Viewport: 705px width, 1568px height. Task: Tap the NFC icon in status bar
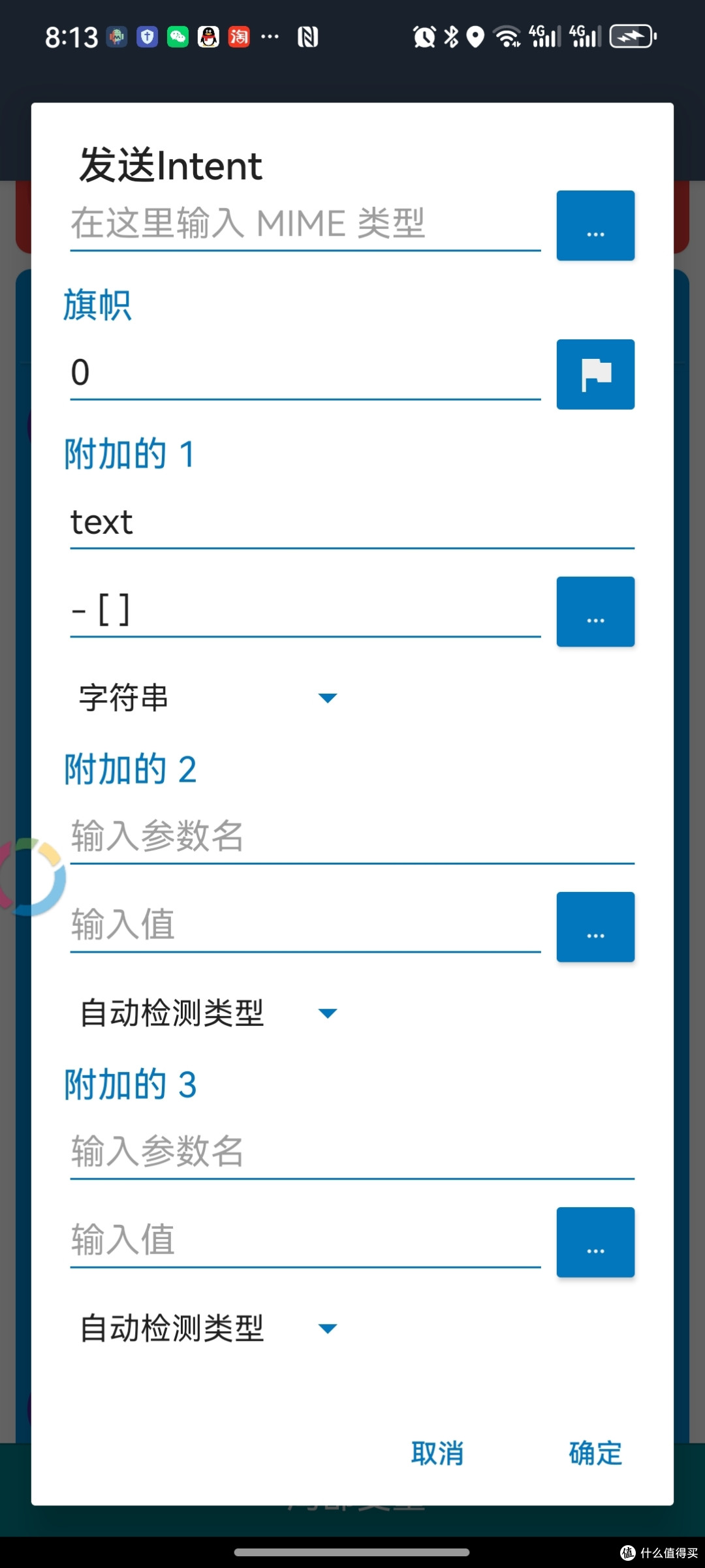point(308,37)
